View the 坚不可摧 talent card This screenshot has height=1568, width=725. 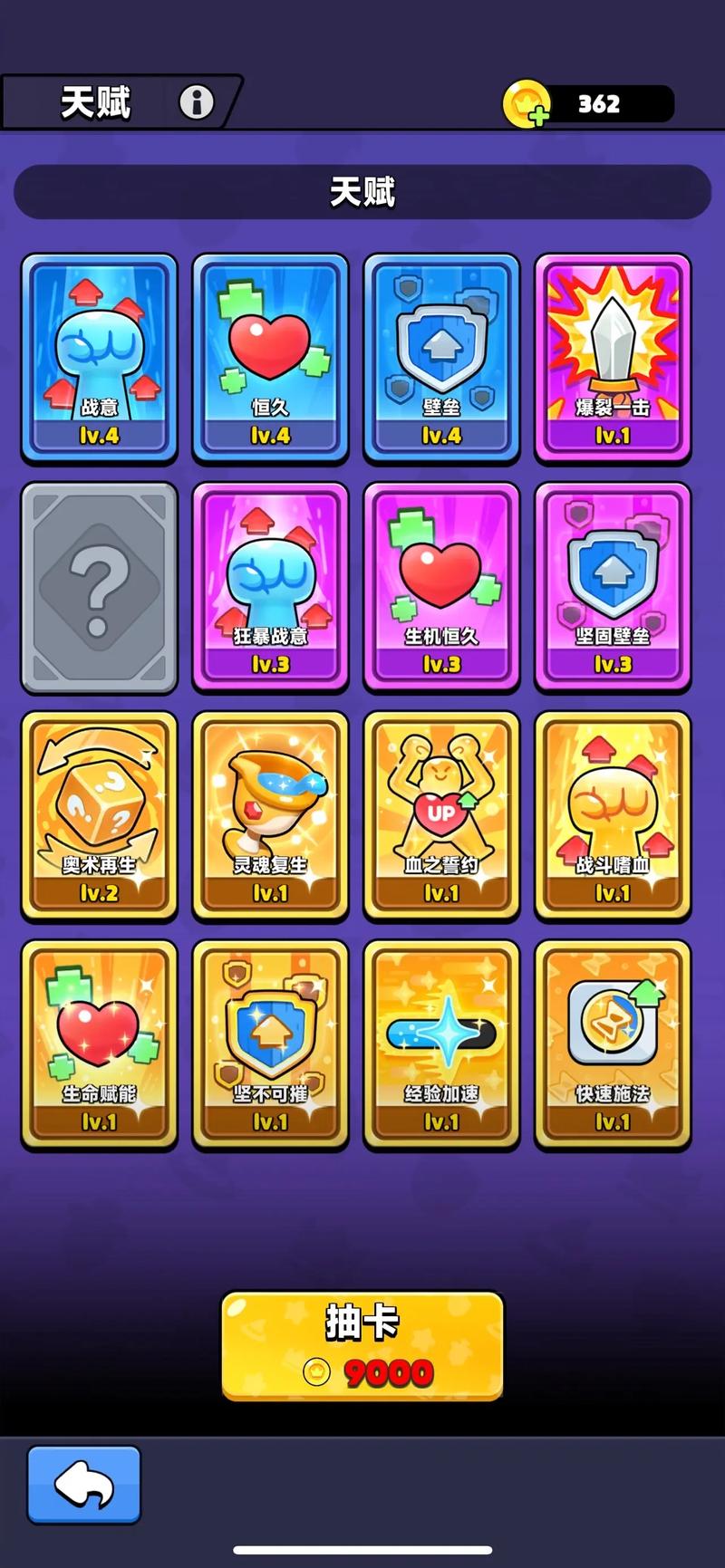click(x=270, y=1044)
